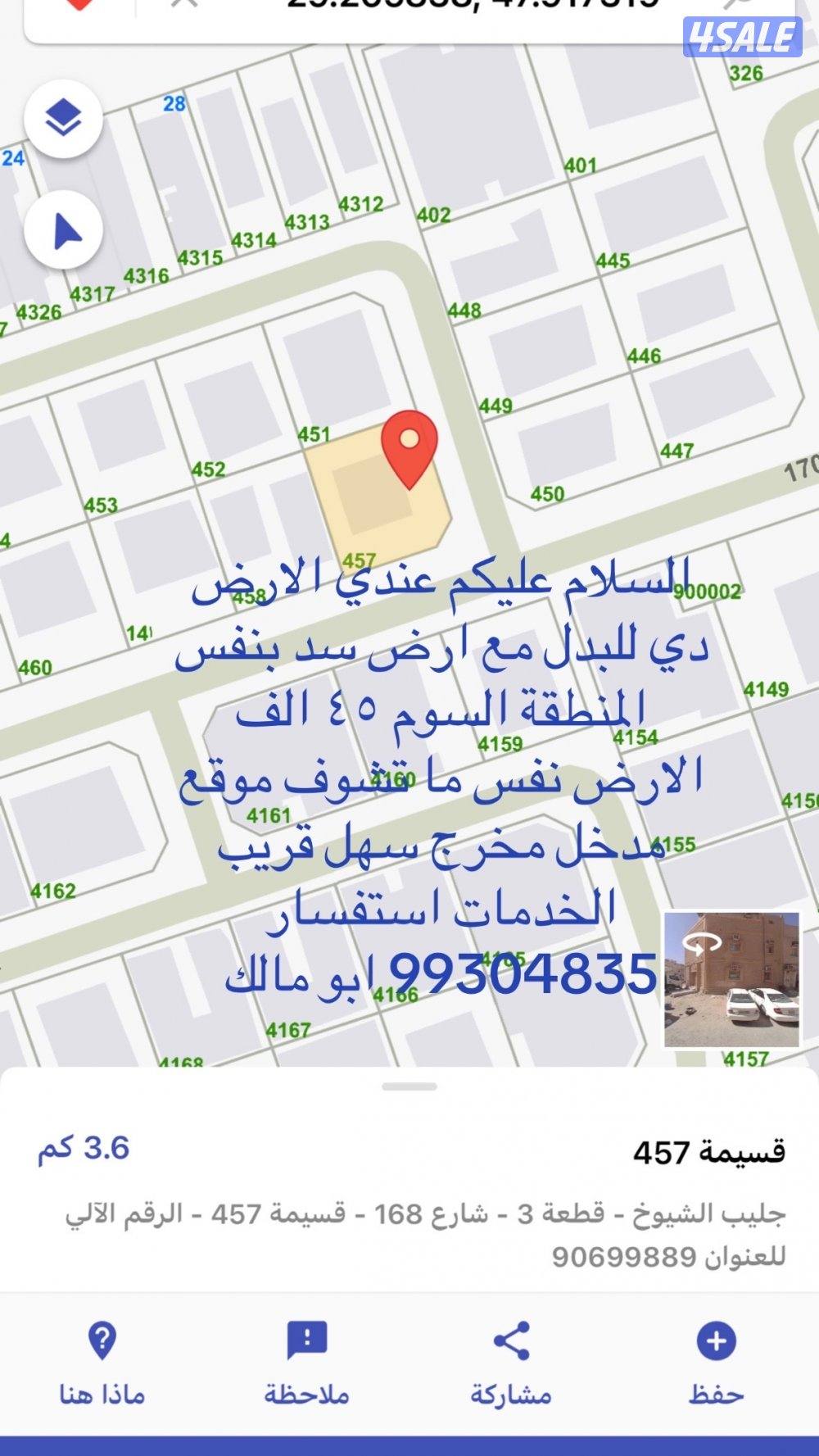Select parcel 451 on the map
Screen dimensions: 819x1456
pyautogui.click(x=315, y=434)
